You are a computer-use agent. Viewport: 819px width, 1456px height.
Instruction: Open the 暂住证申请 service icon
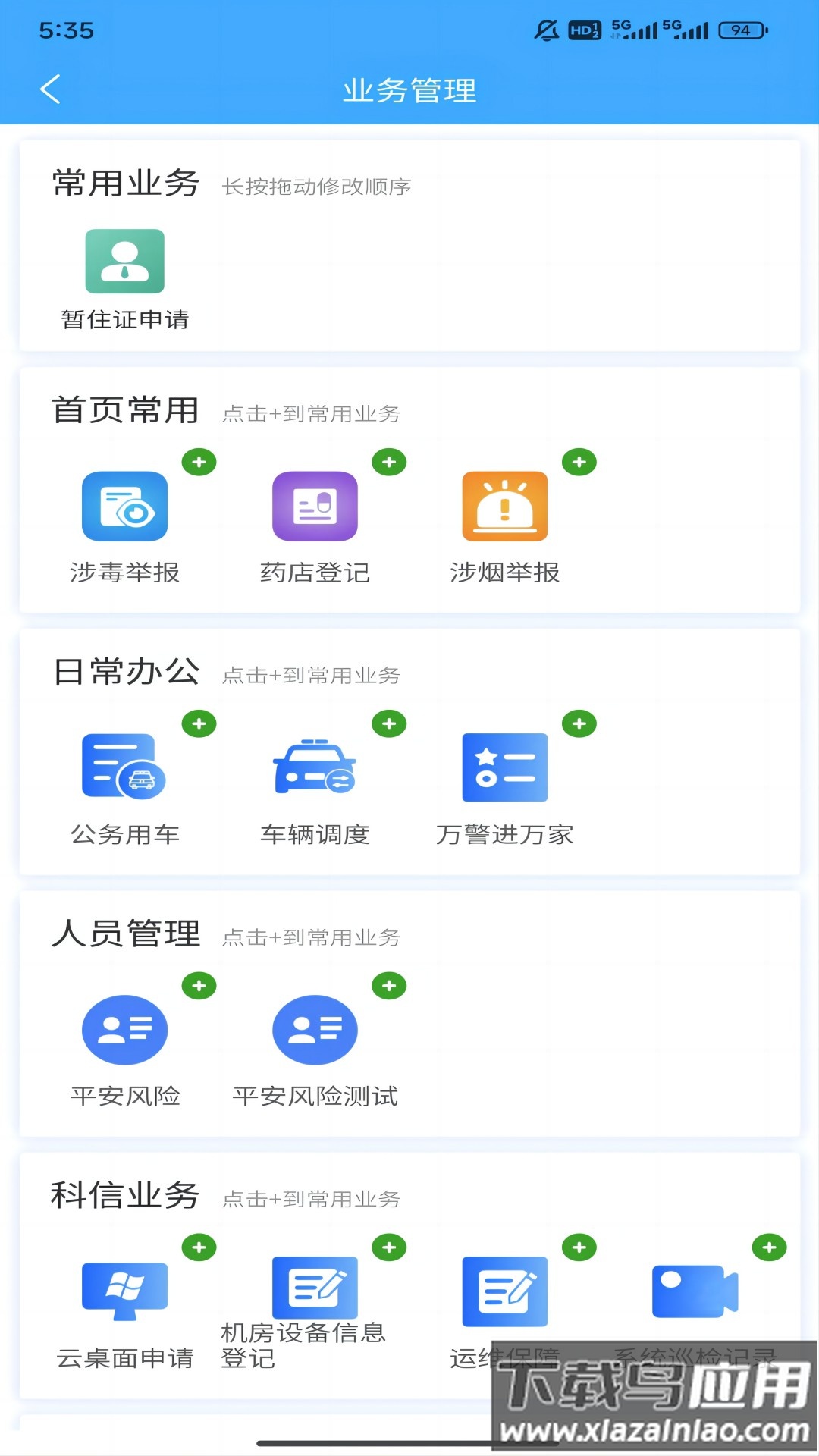pyautogui.click(x=125, y=262)
